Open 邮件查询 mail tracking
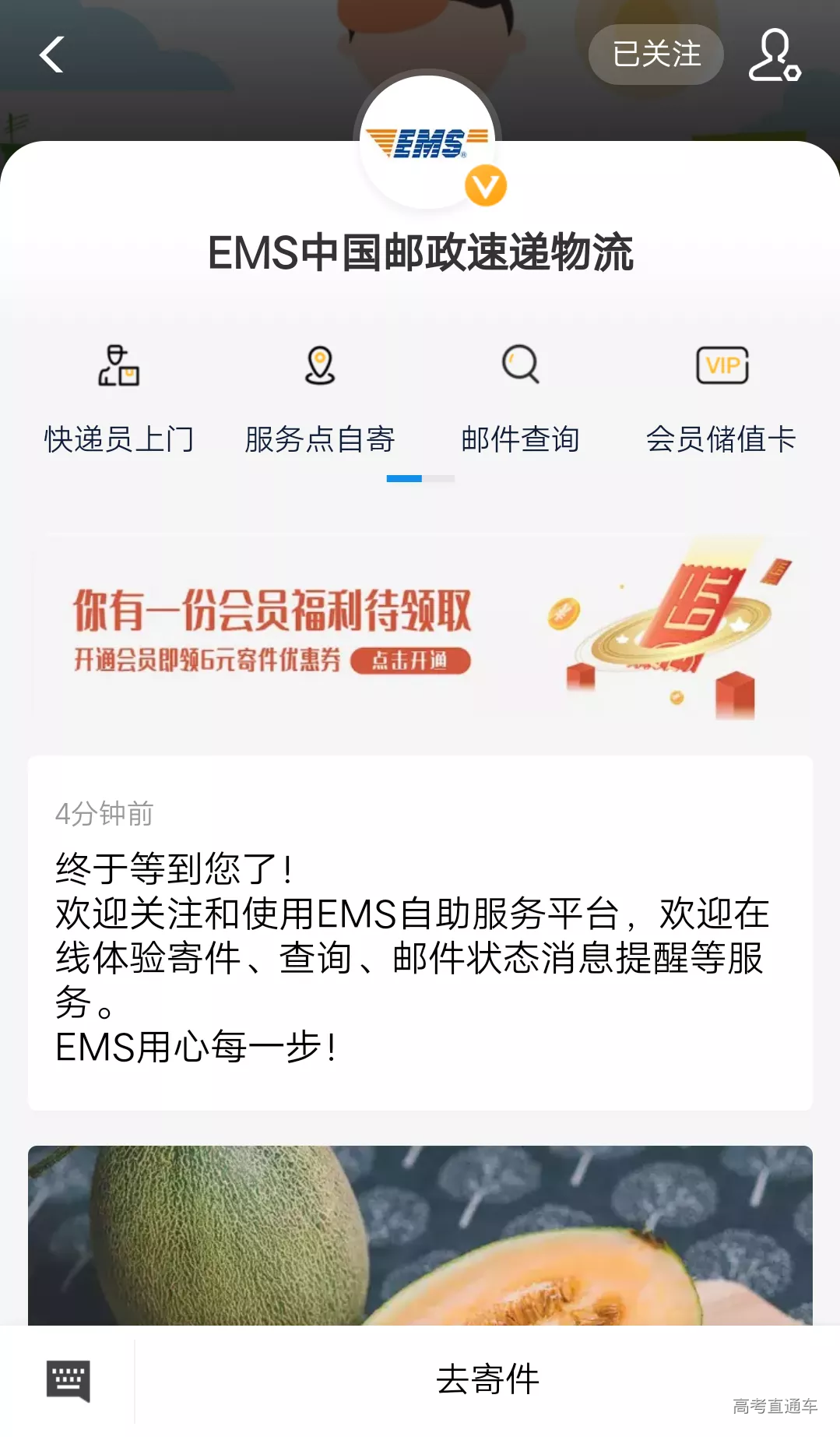The width and height of the screenshot is (840, 1437). pos(520,397)
